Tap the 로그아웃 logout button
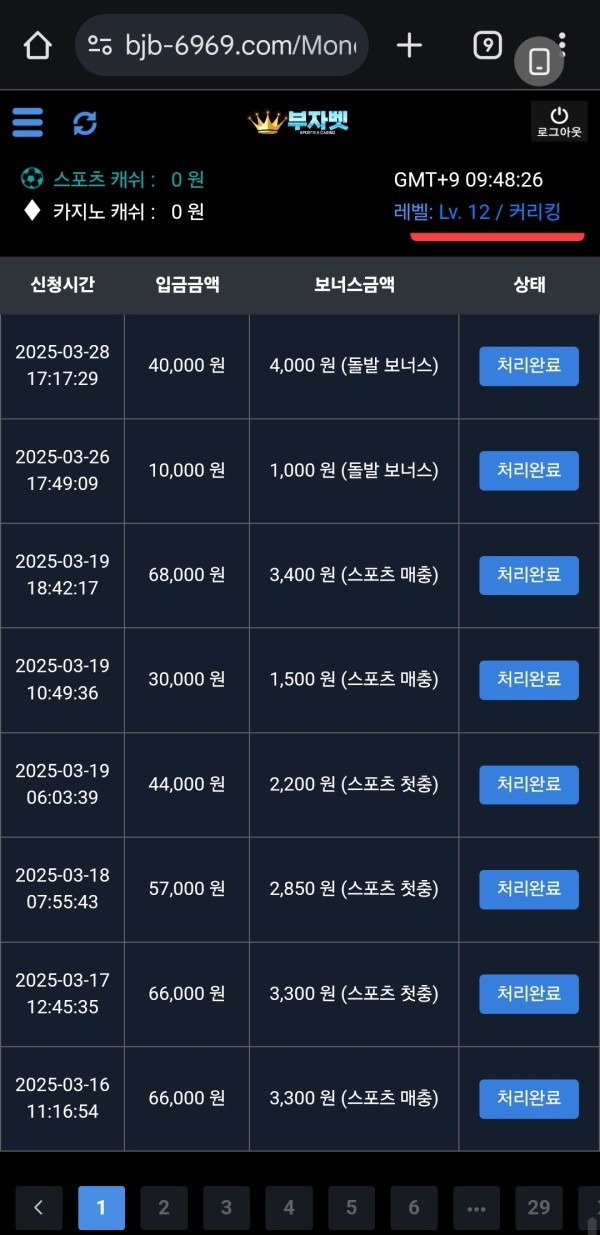 pyautogui.click(x=559, y=122)
